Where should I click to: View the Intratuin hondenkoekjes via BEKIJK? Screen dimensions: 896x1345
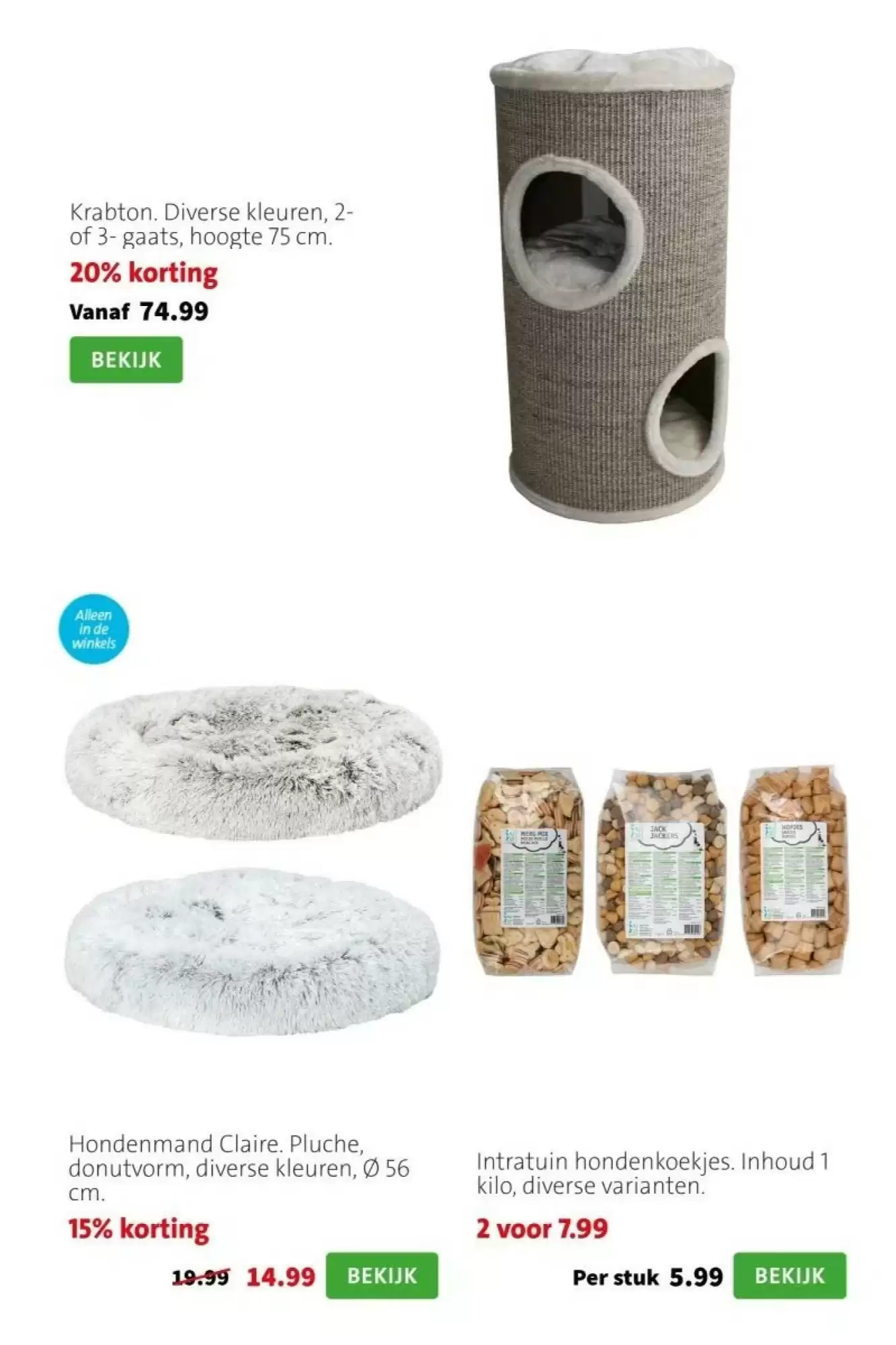point(789,1276)
